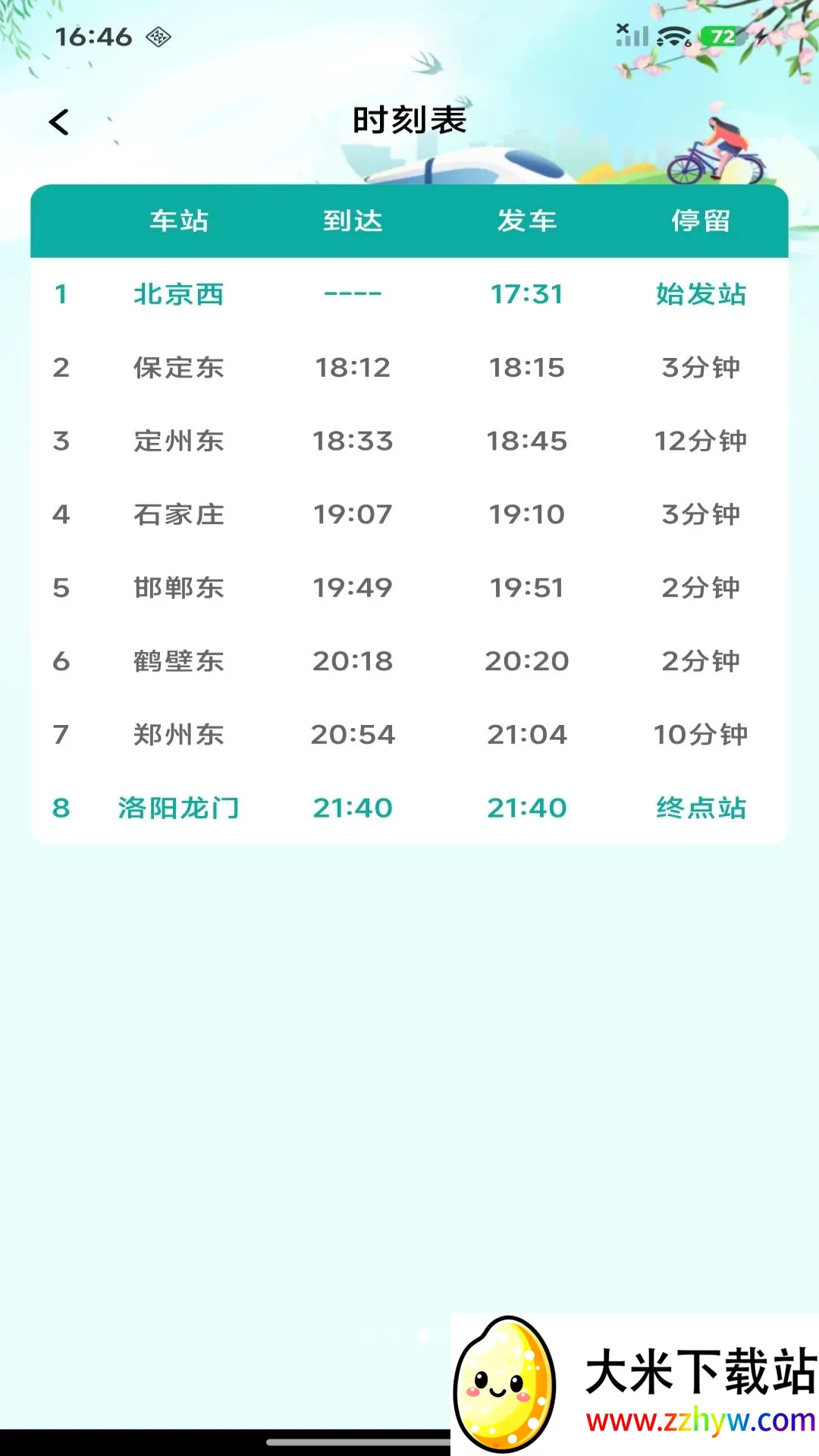Image resolution: width=819 pixels, height=1456 pixels.
Task: Go back from the 时刻表 timetable
Action: click(x=59, y=122)
